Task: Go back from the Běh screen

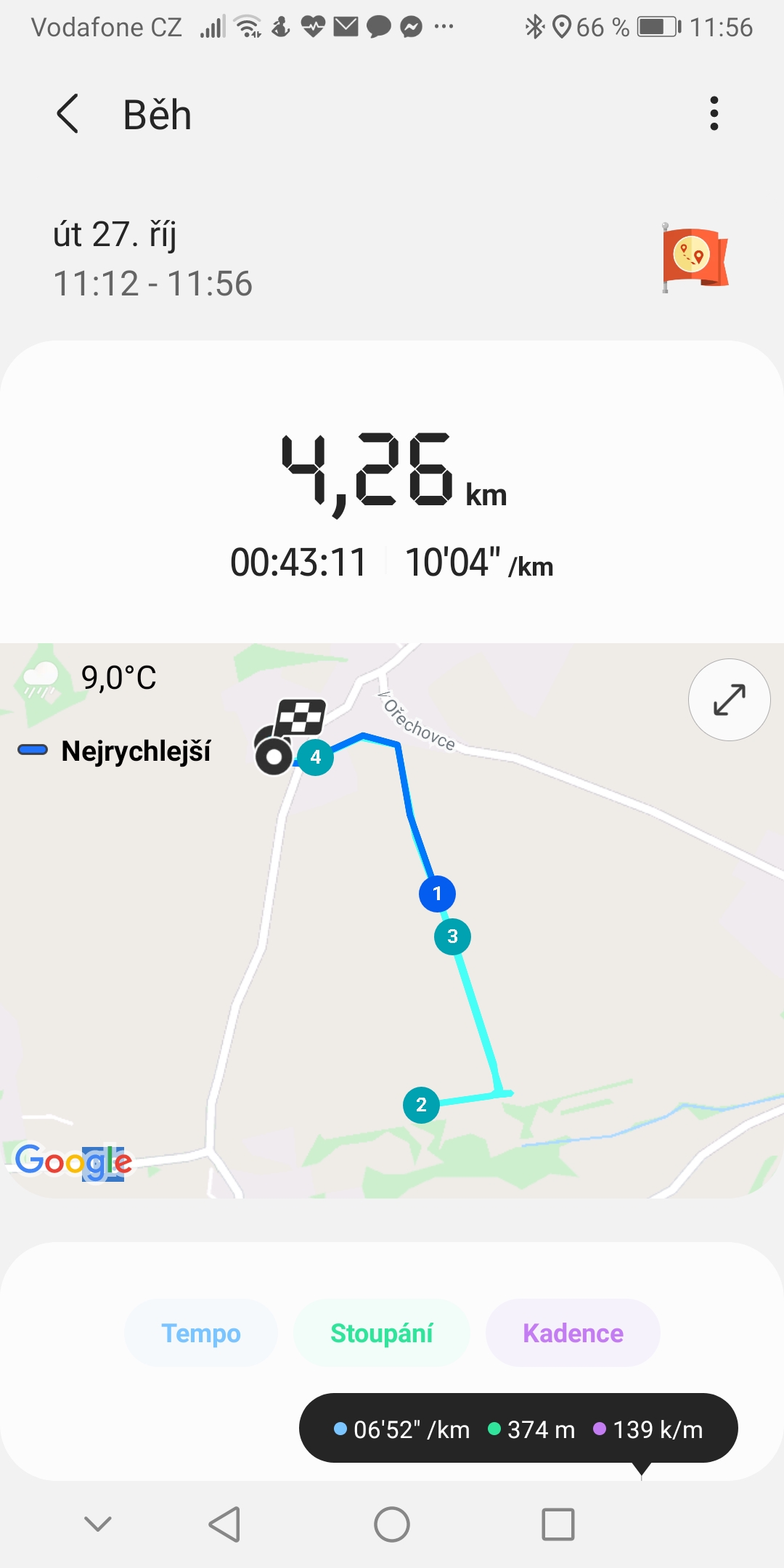Action: [68, 114]
